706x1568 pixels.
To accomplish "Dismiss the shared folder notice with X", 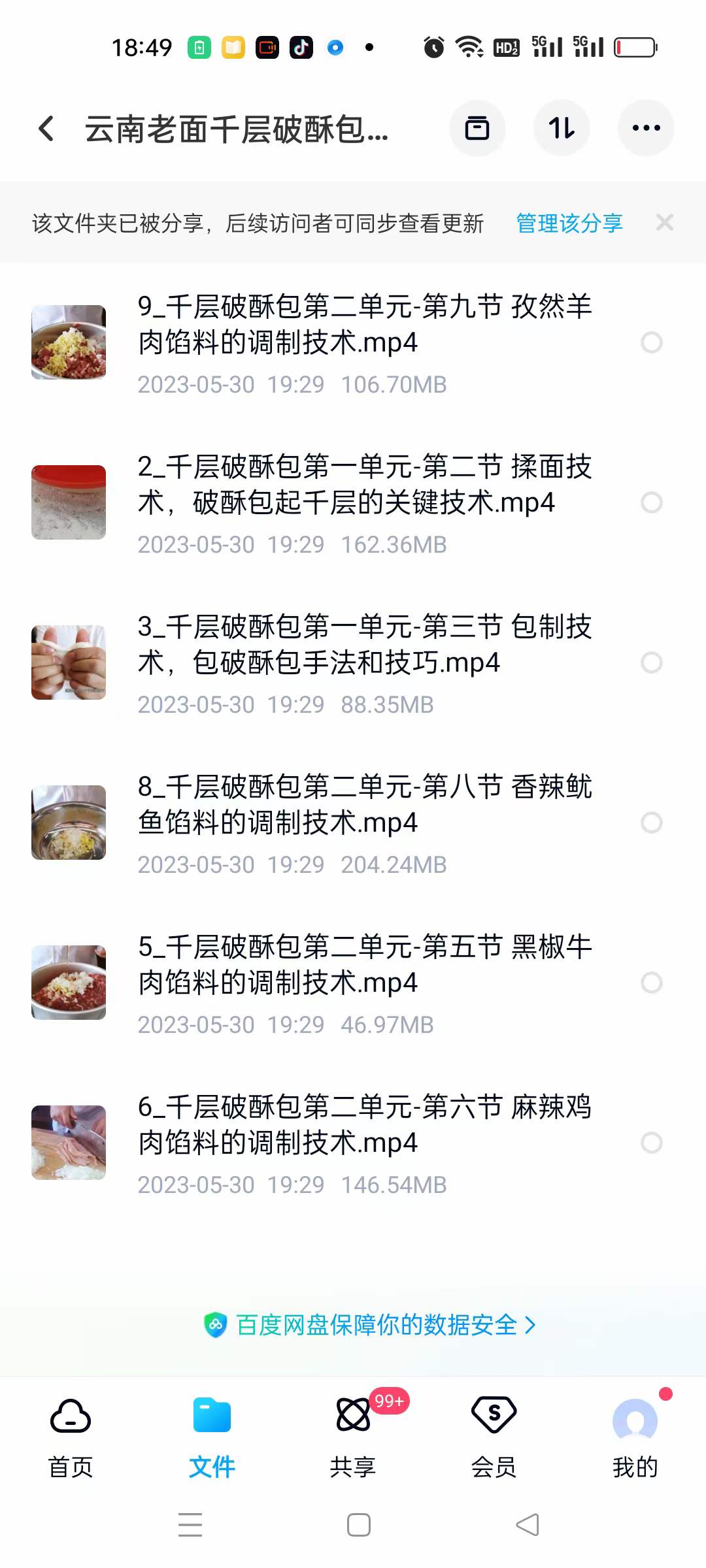I will pyautogui.click(x=665, y=223).
